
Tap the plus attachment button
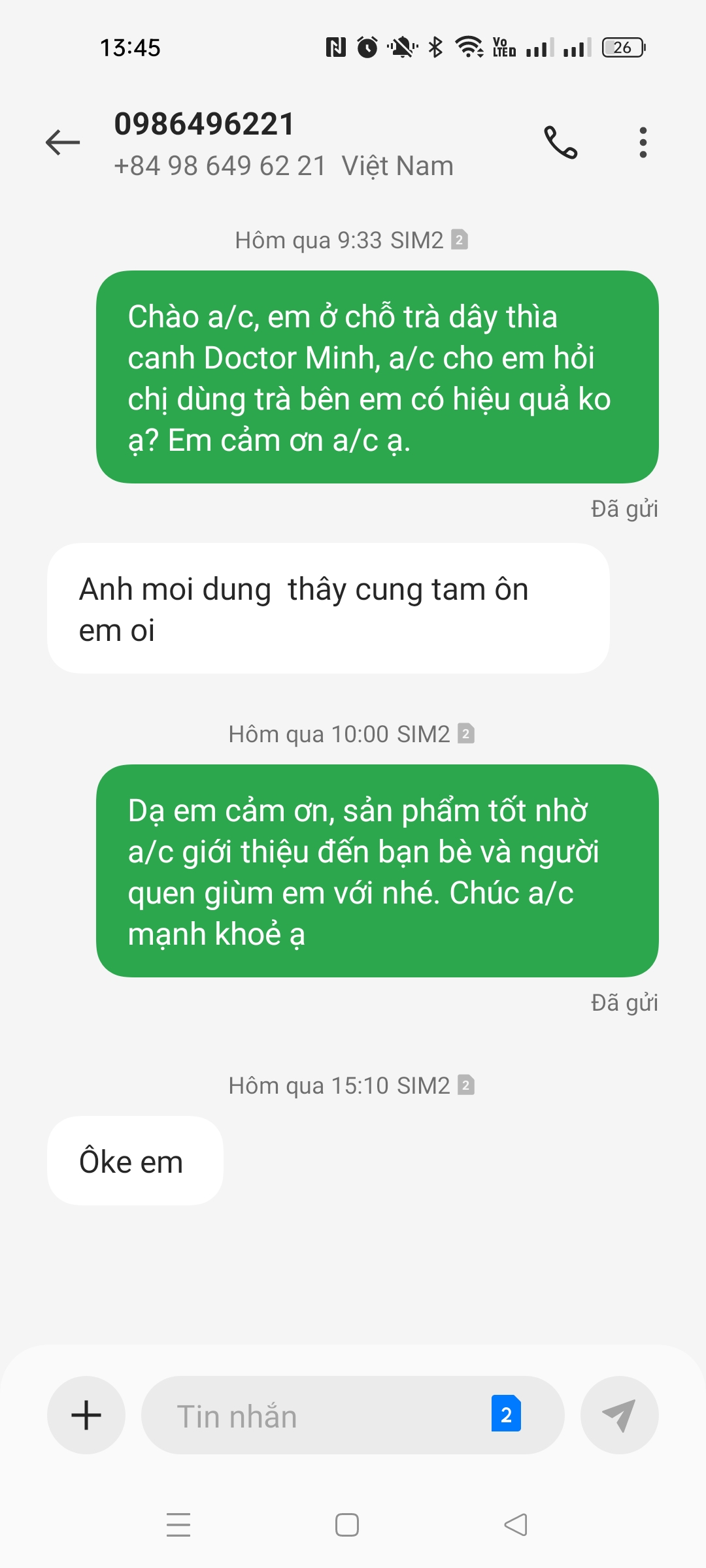(86, 1415)
